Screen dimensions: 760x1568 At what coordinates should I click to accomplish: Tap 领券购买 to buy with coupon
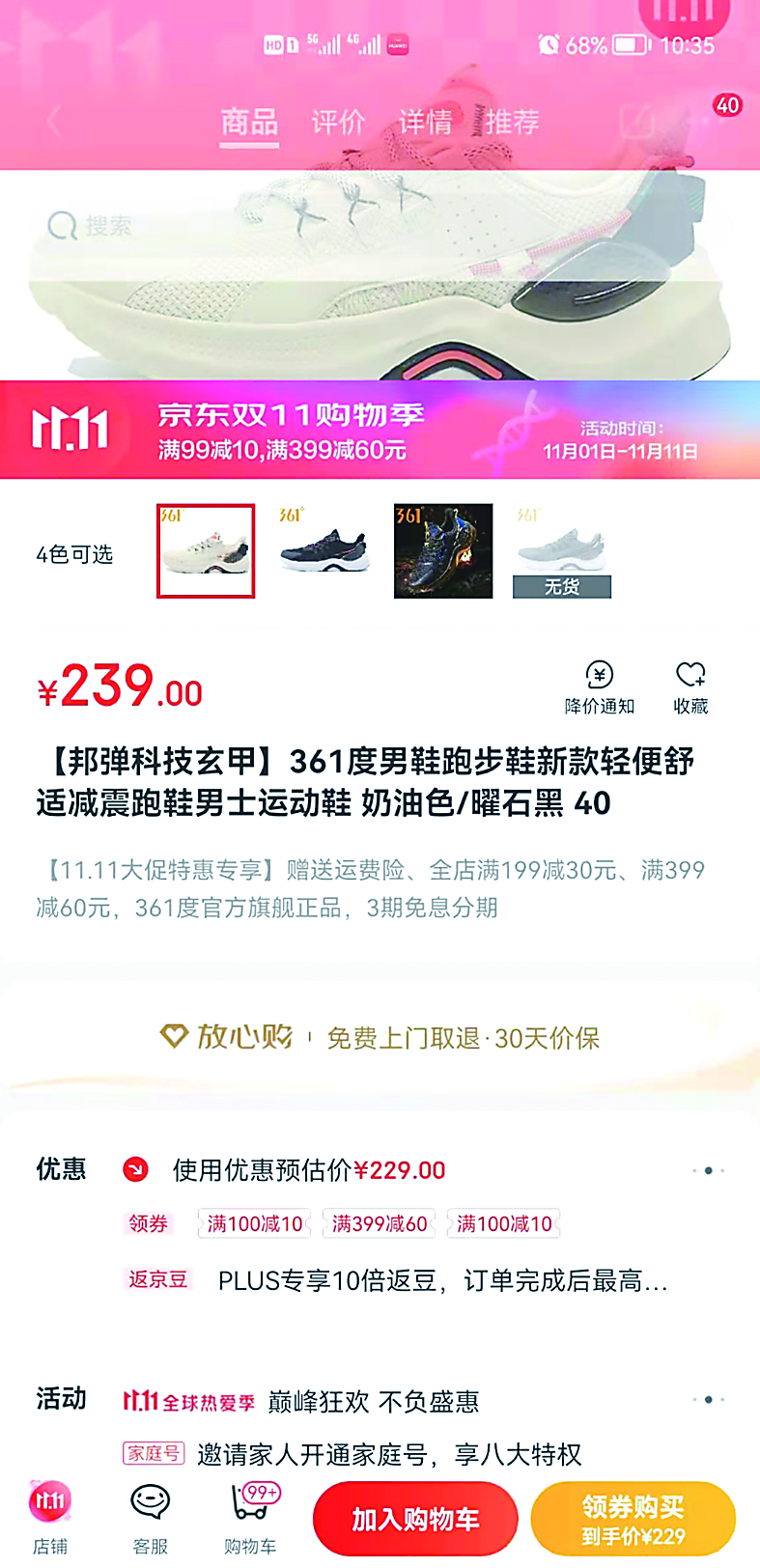[633, 1519]
